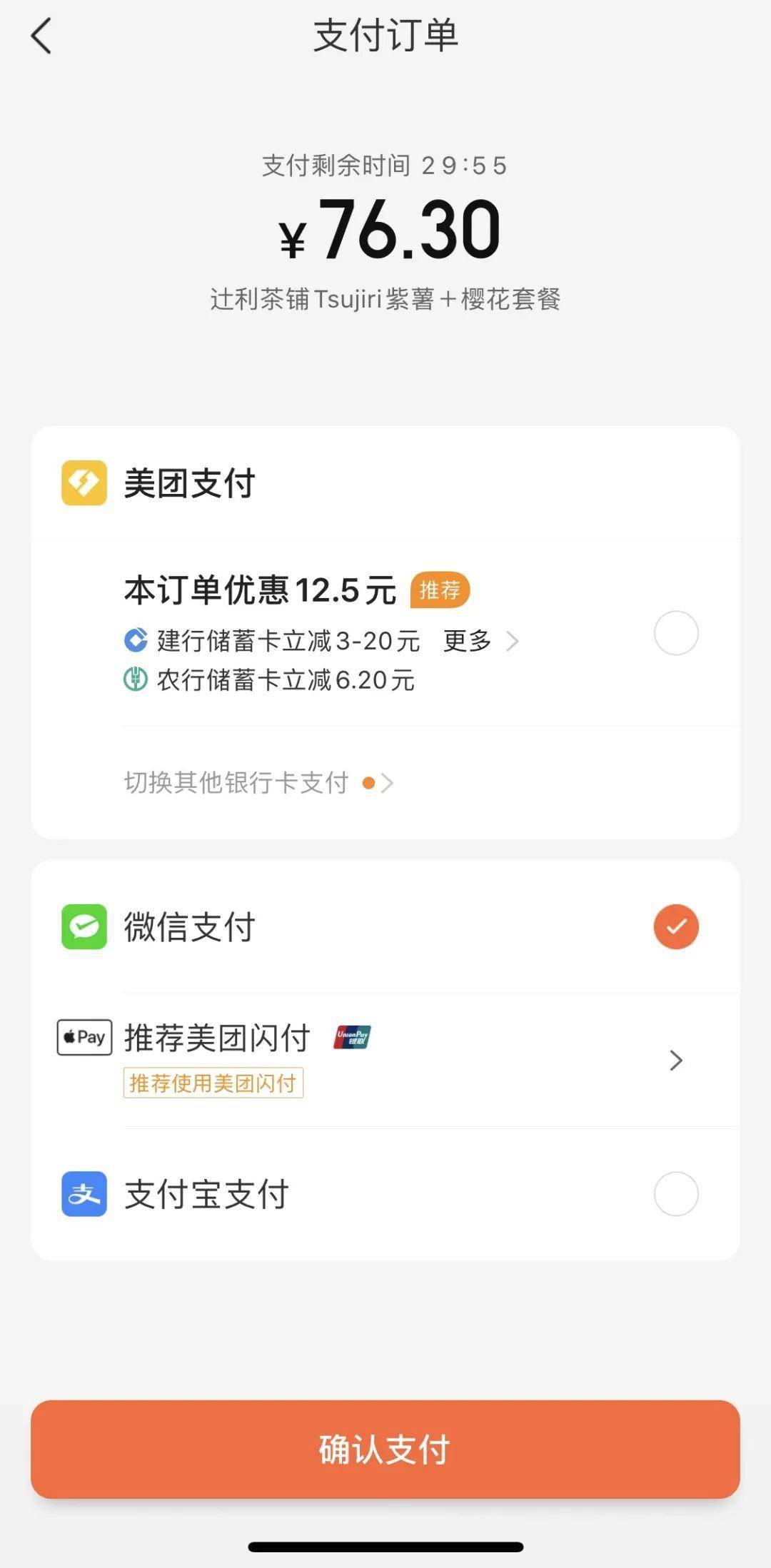Confirm payment with 确认支付 button
Viewport: 771px width, 1568px height.
385,1449
